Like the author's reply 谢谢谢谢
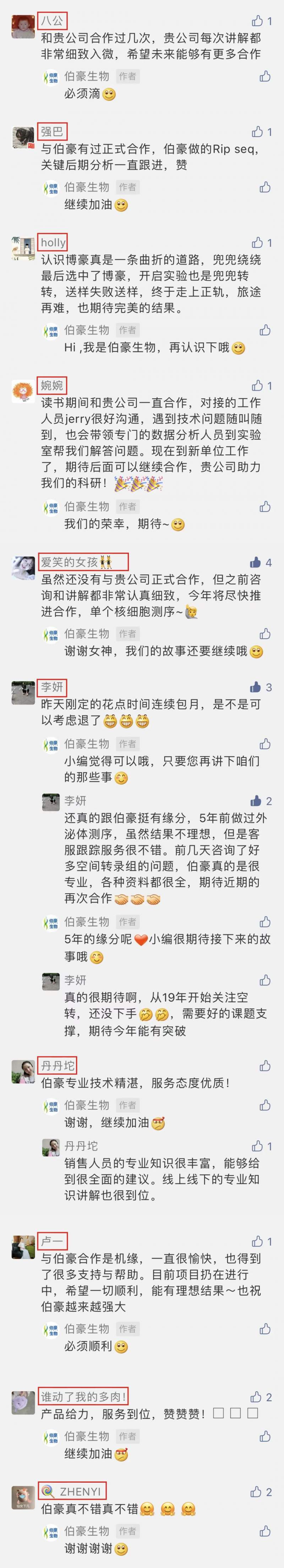The height and width of the screenshot is (1568, 284). tap(265, 1531)
